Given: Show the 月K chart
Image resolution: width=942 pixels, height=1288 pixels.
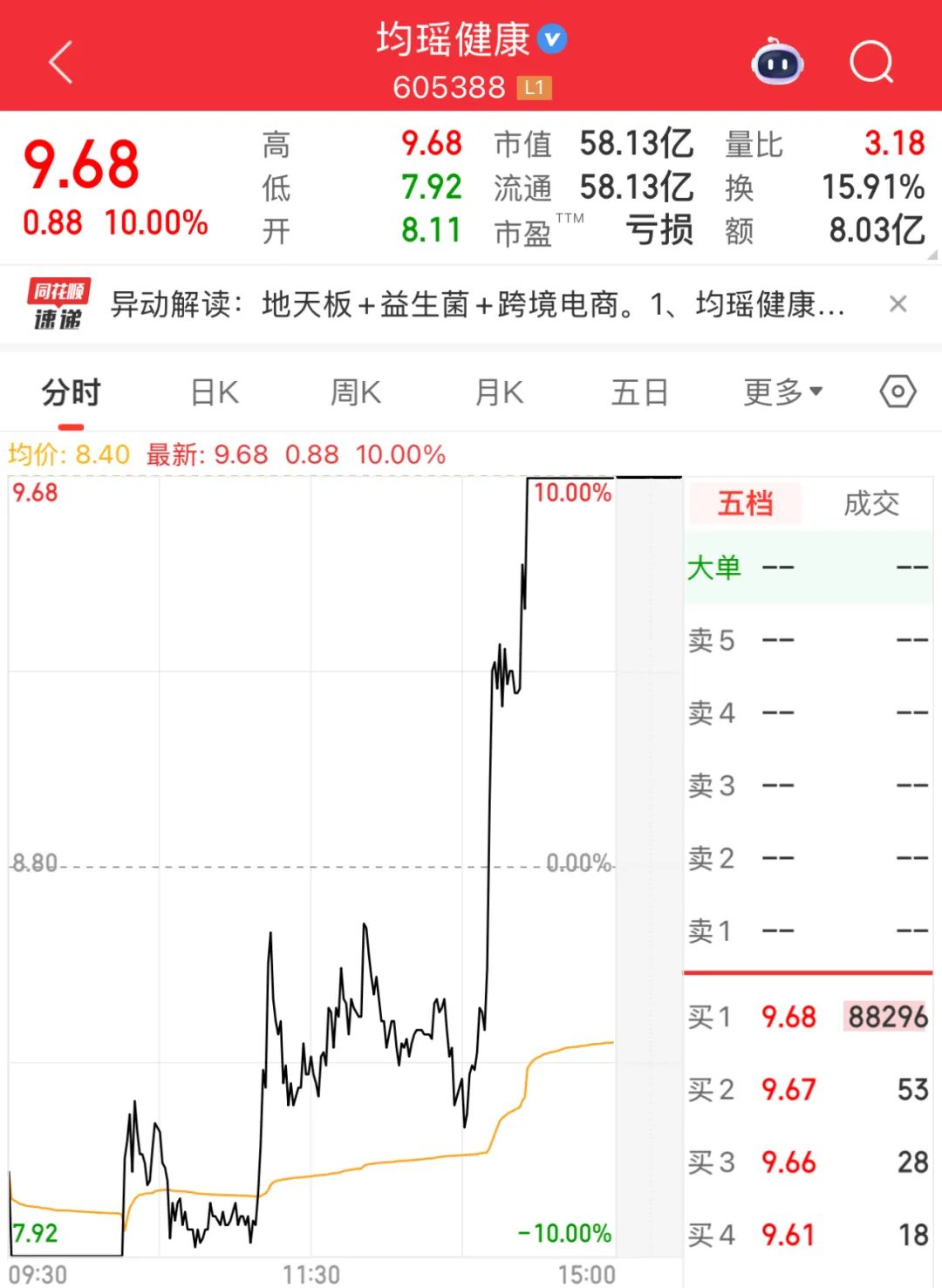Looking at the screenshot, I should (x=499, y=392).
